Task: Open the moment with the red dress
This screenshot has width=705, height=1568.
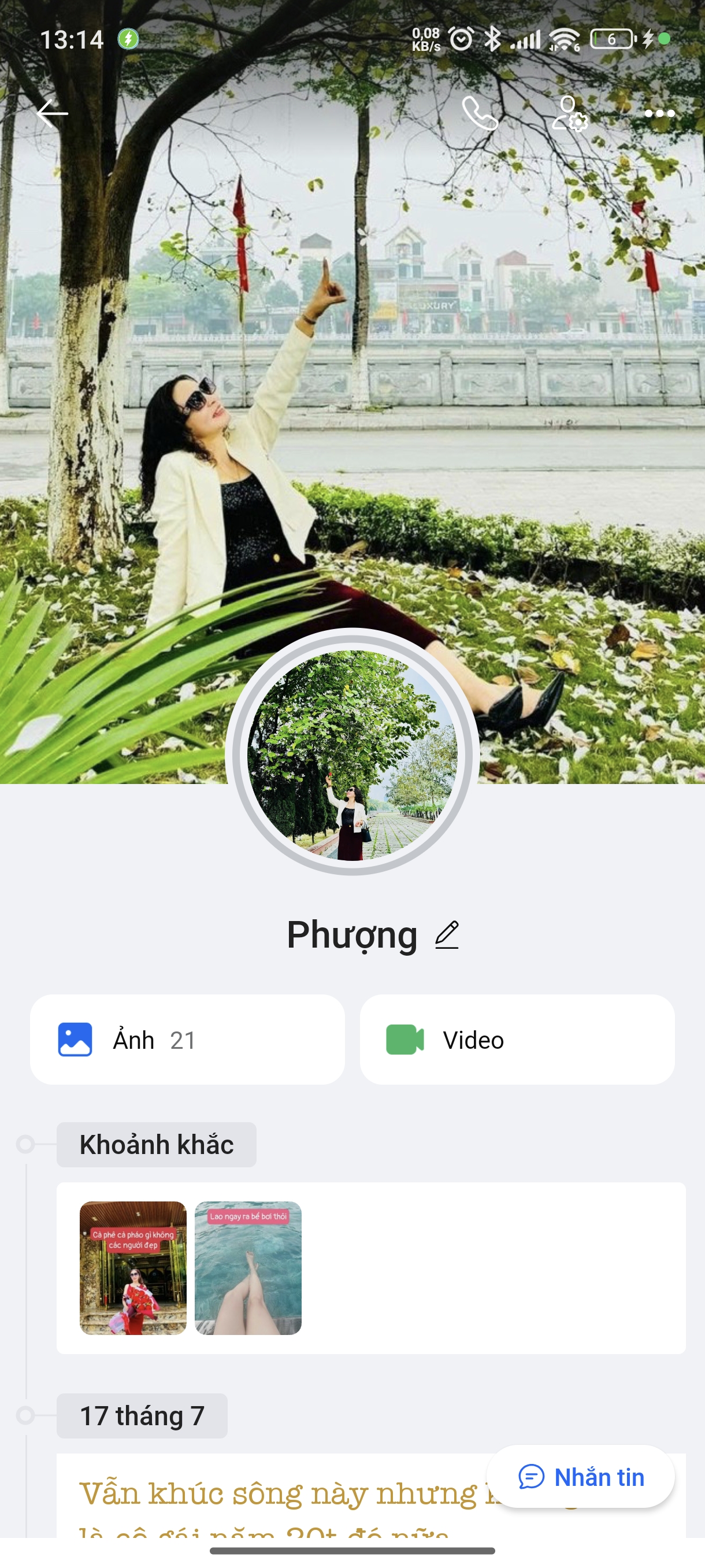Action: click(x=133, y=1268)
